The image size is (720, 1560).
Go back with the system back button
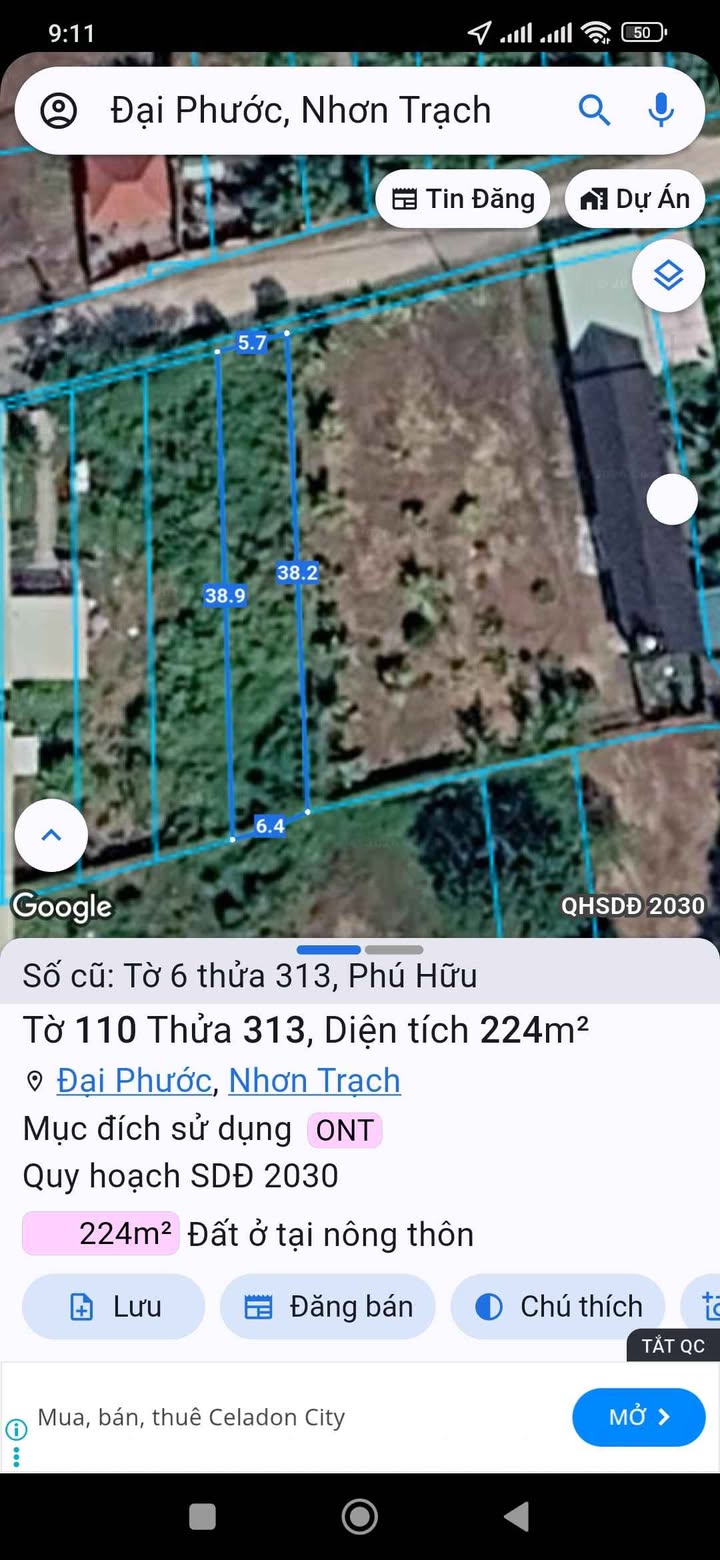click(516, 1516)
